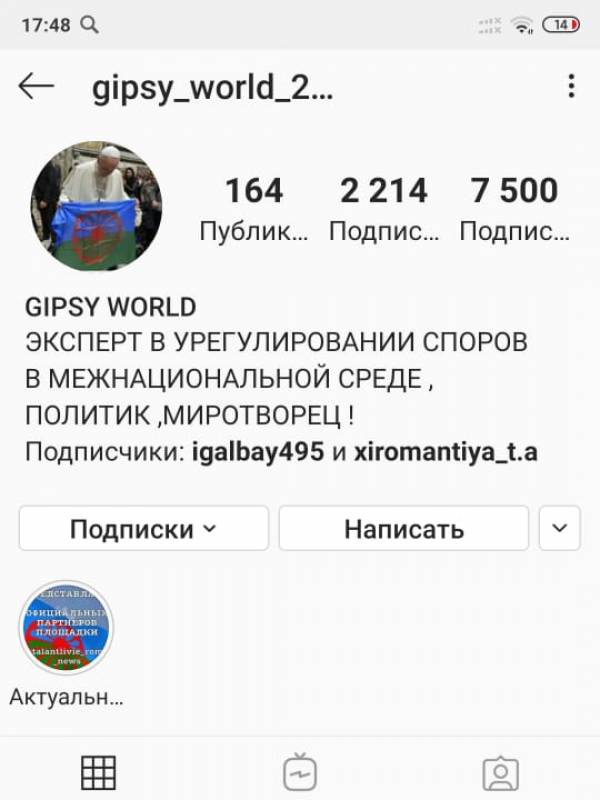
Task: Open the list of 7 500 following
Action: click(x=514, y=208)
